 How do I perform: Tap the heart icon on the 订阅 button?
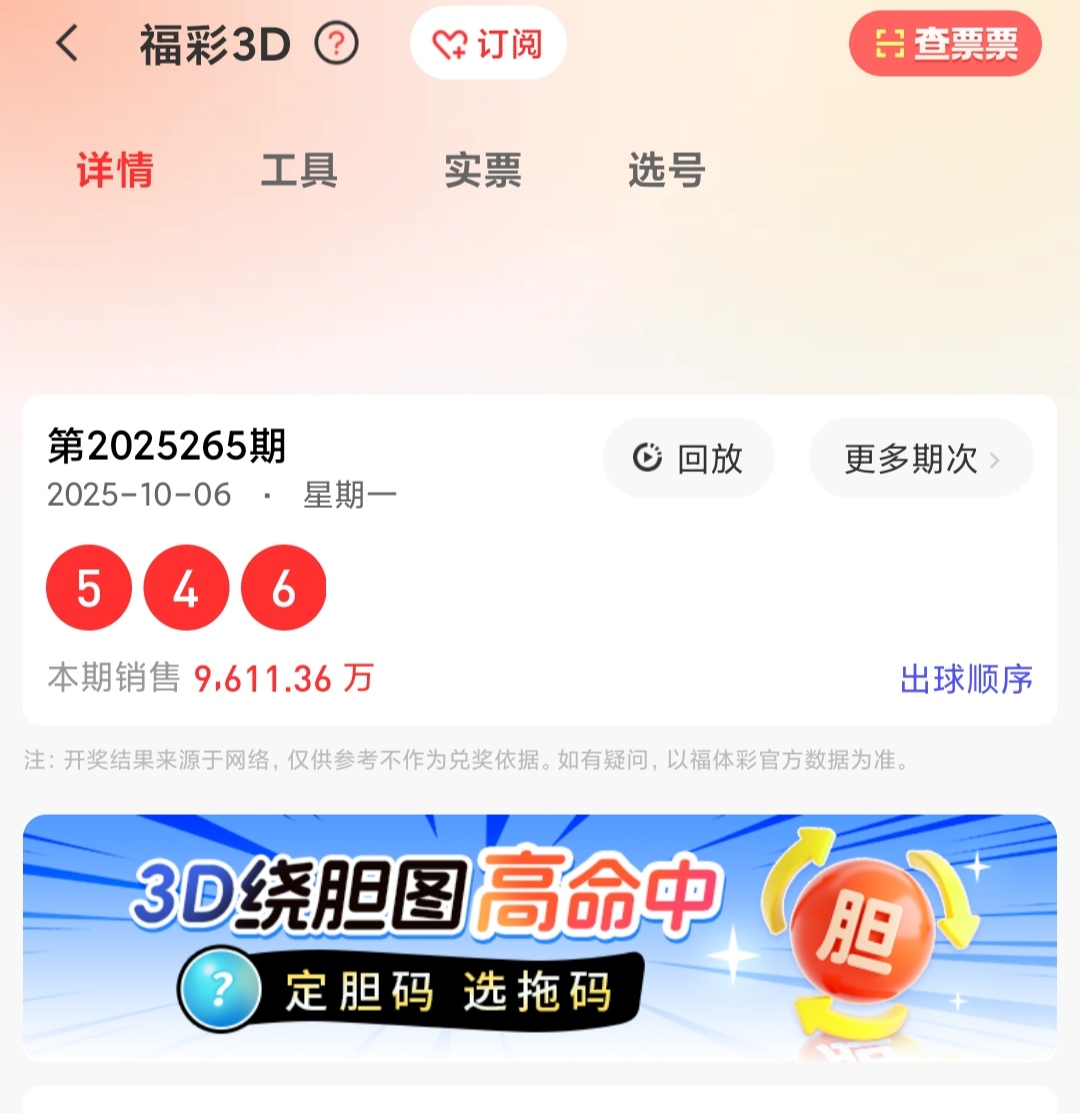tap(449, 43)
